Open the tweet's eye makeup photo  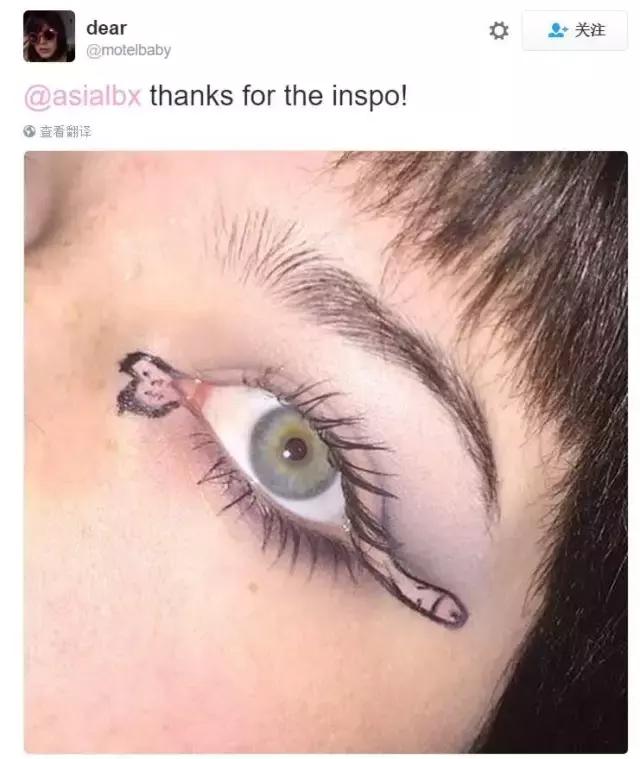click(326, 450)
